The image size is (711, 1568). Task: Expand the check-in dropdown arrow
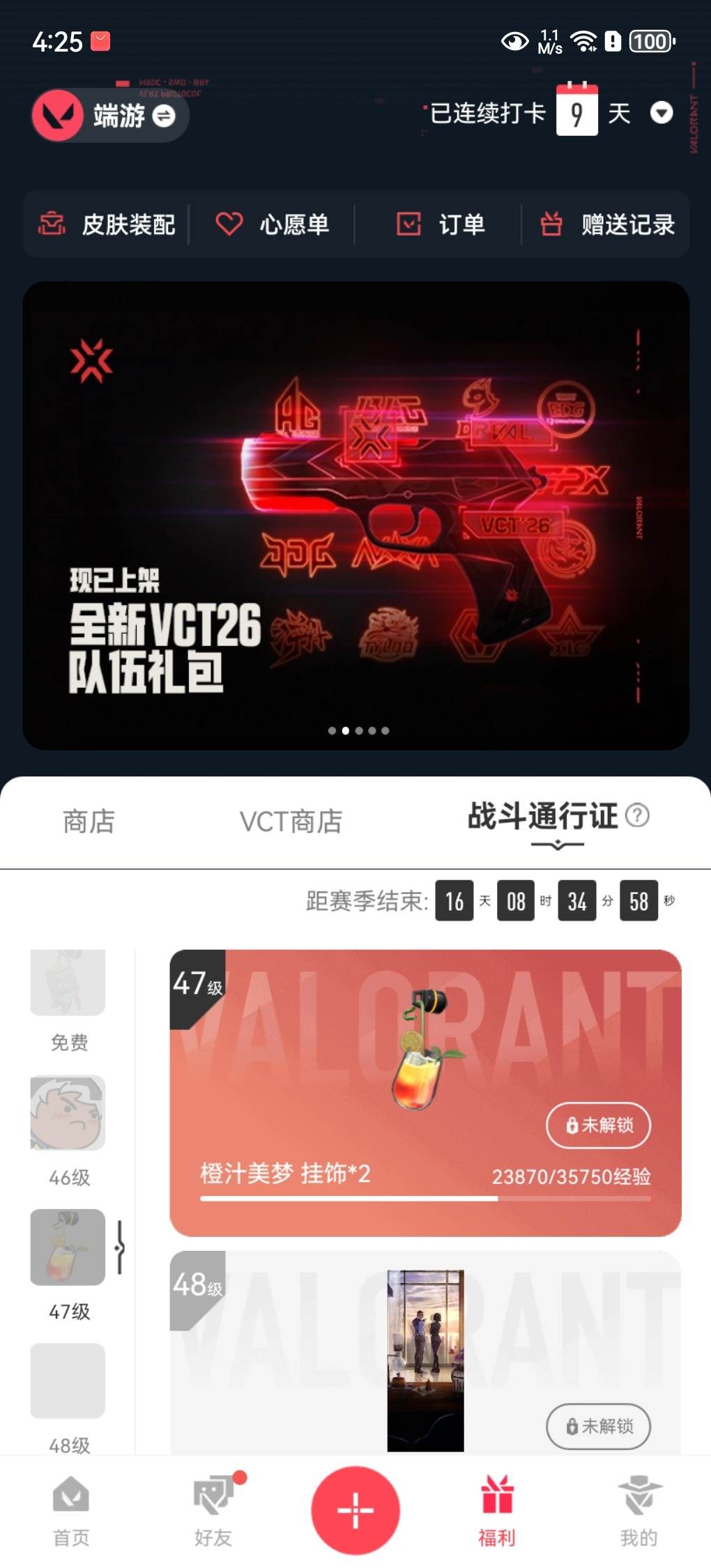(661, 114)
